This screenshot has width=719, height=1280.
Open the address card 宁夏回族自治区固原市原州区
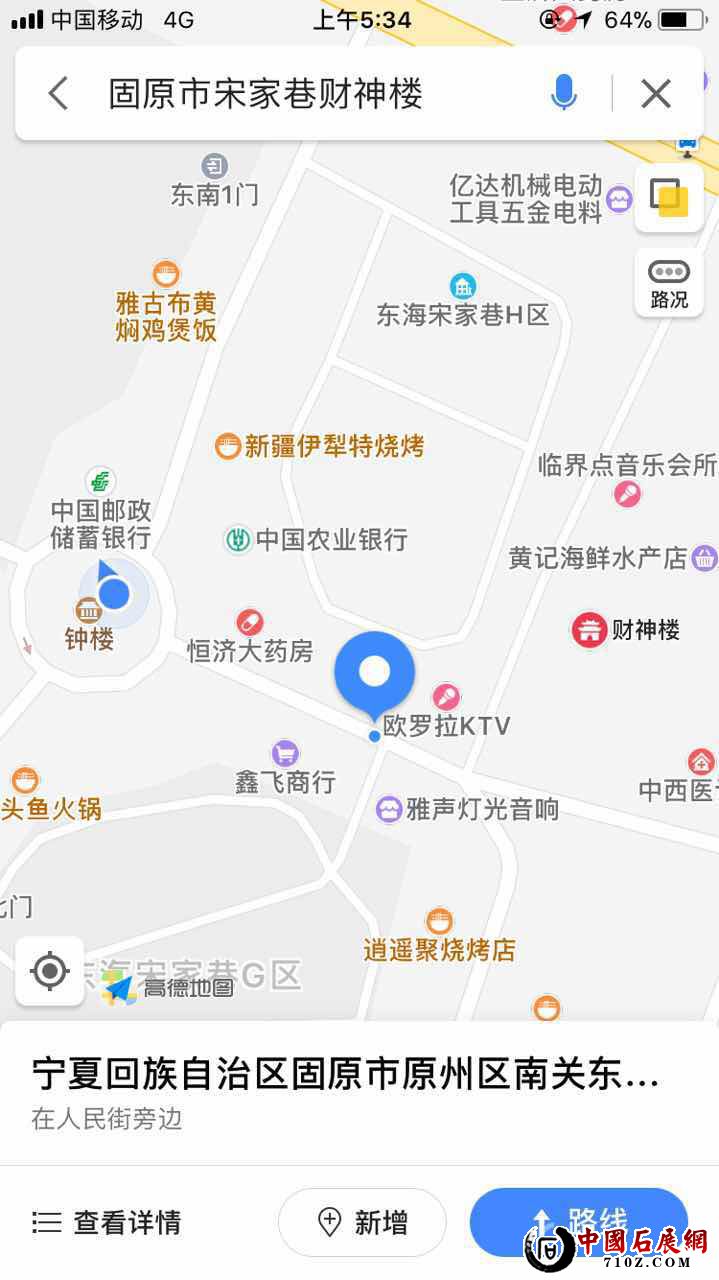point(346,1076)
